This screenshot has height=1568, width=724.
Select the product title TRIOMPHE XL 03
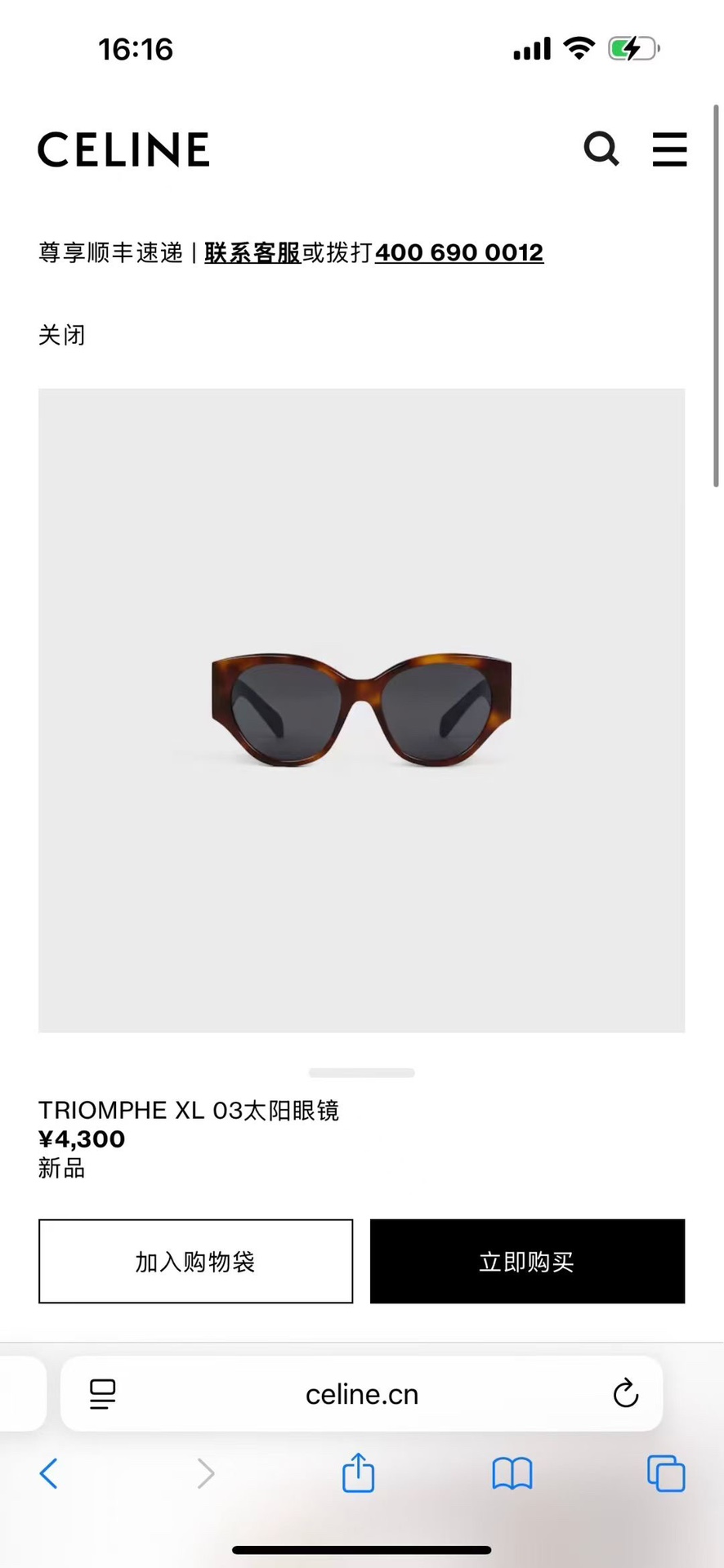(x=189, y=1110)
